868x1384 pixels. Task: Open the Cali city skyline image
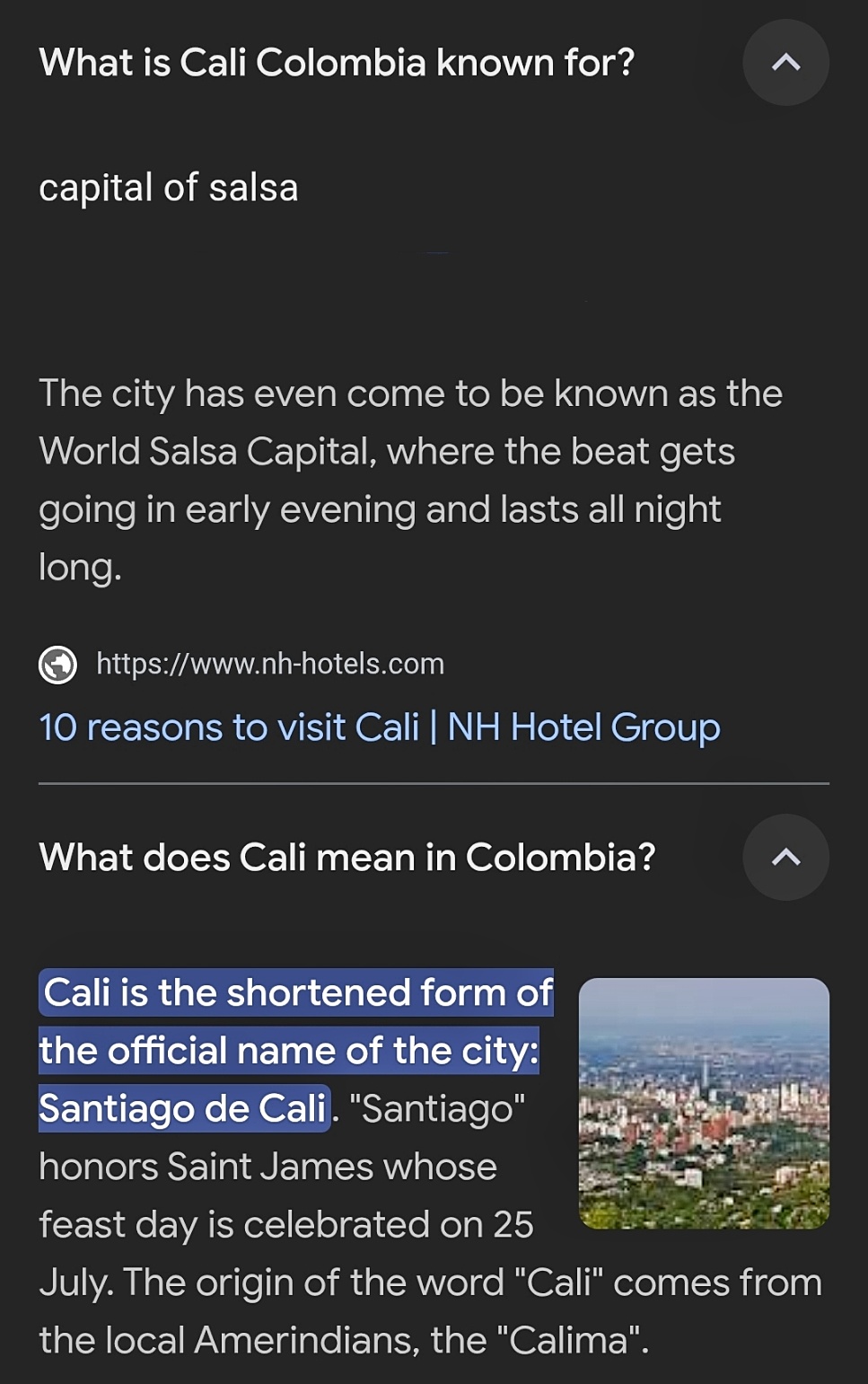point(704,1103)
